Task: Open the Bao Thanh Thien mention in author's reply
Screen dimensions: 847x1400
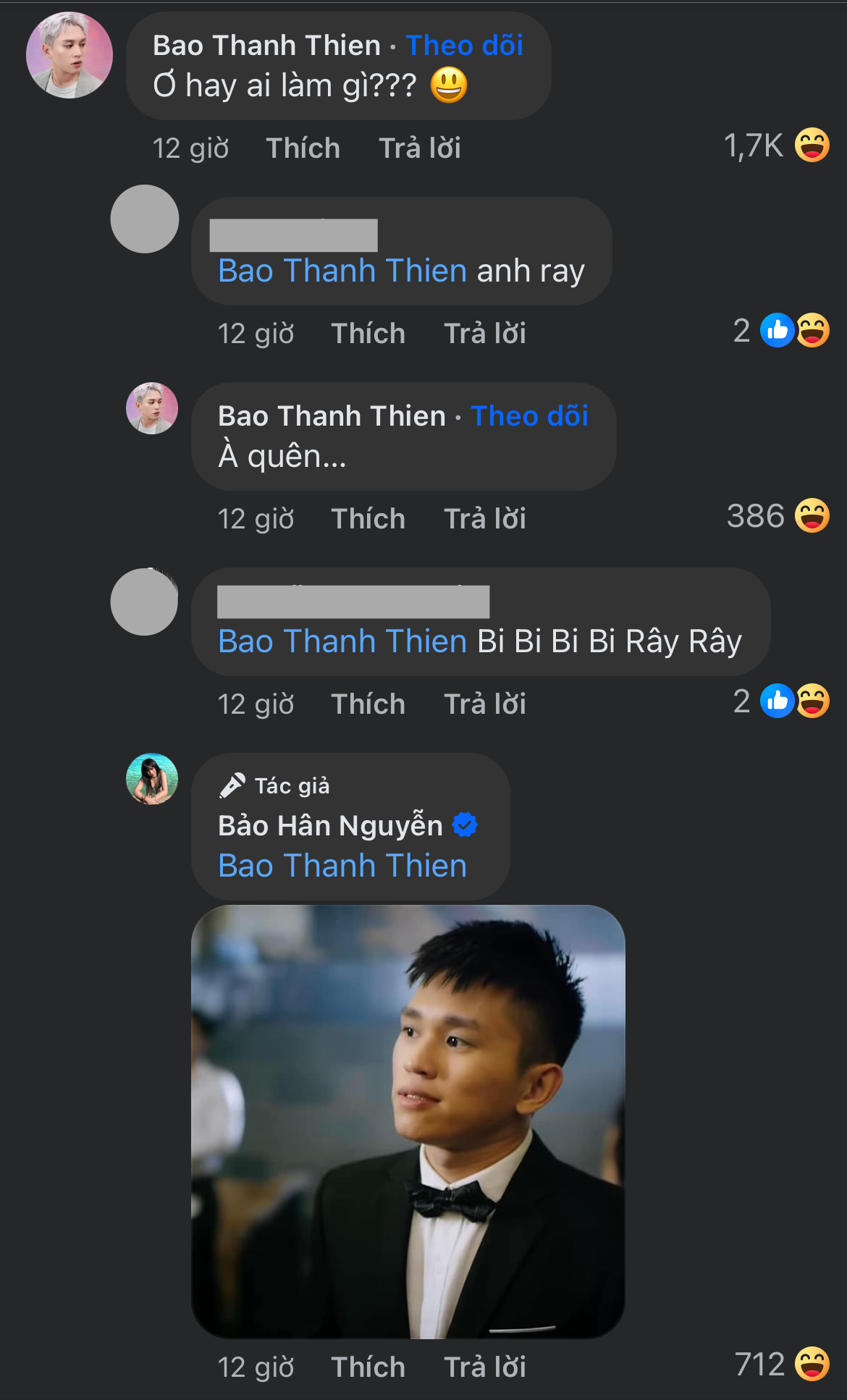Action: (342, 866)
